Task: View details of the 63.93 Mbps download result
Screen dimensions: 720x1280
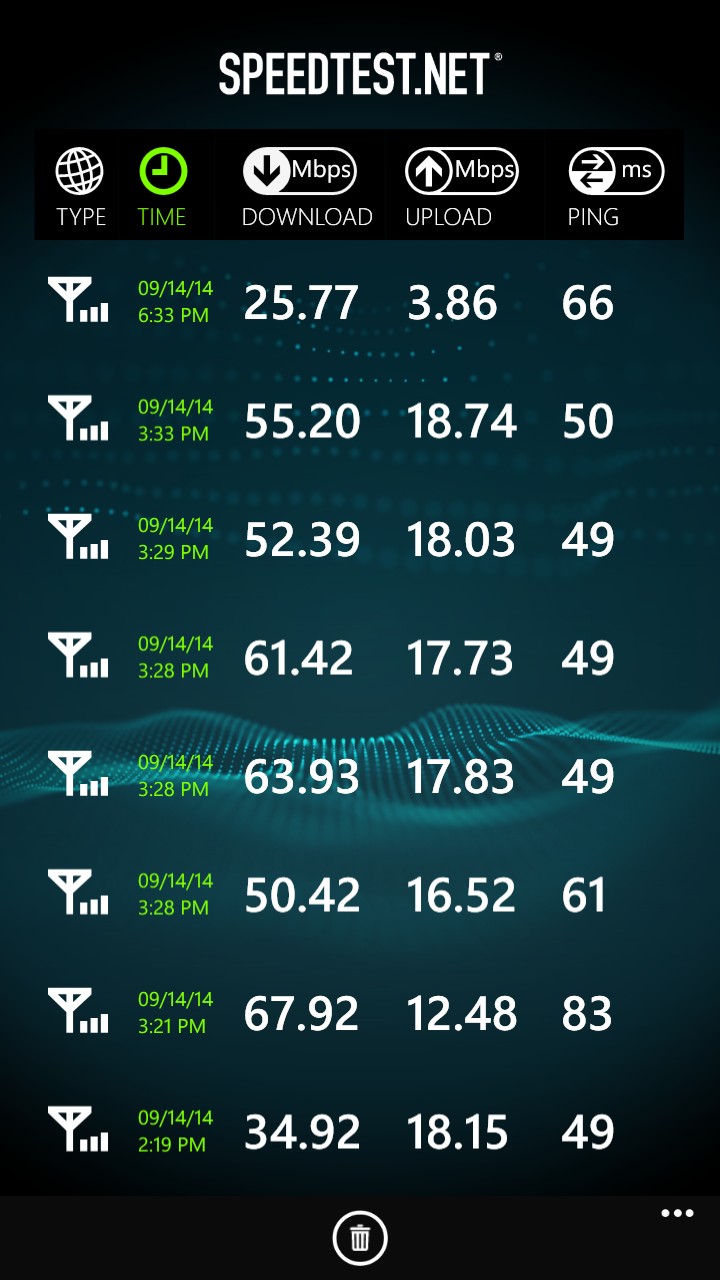Action: click(302, 777)
